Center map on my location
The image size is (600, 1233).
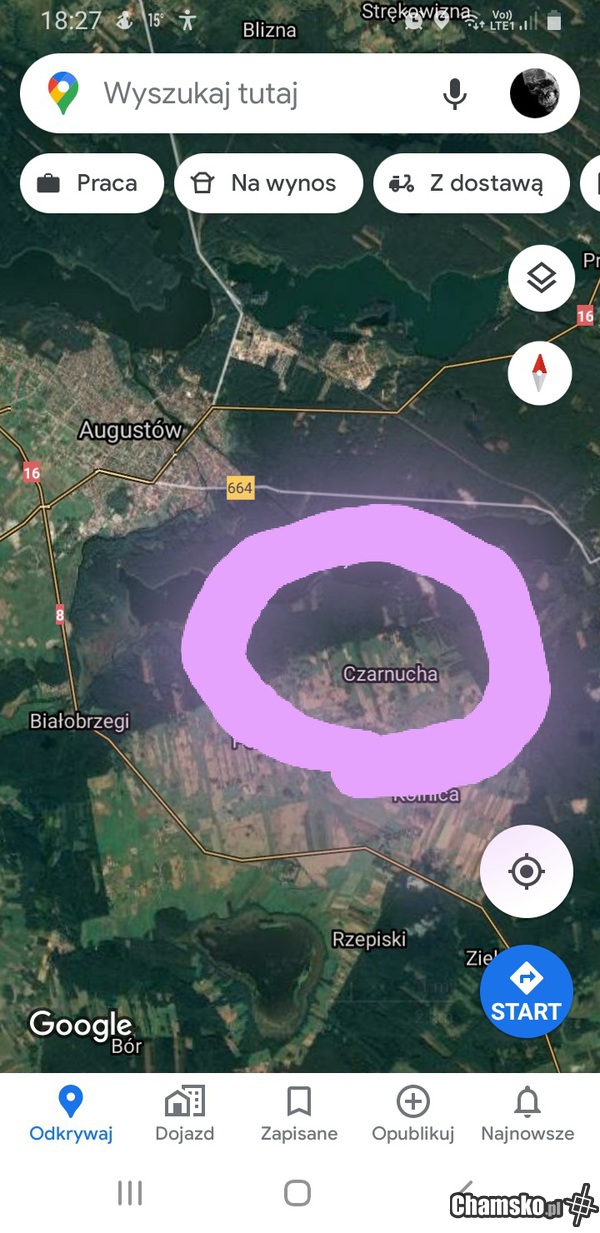click(526, 872)
